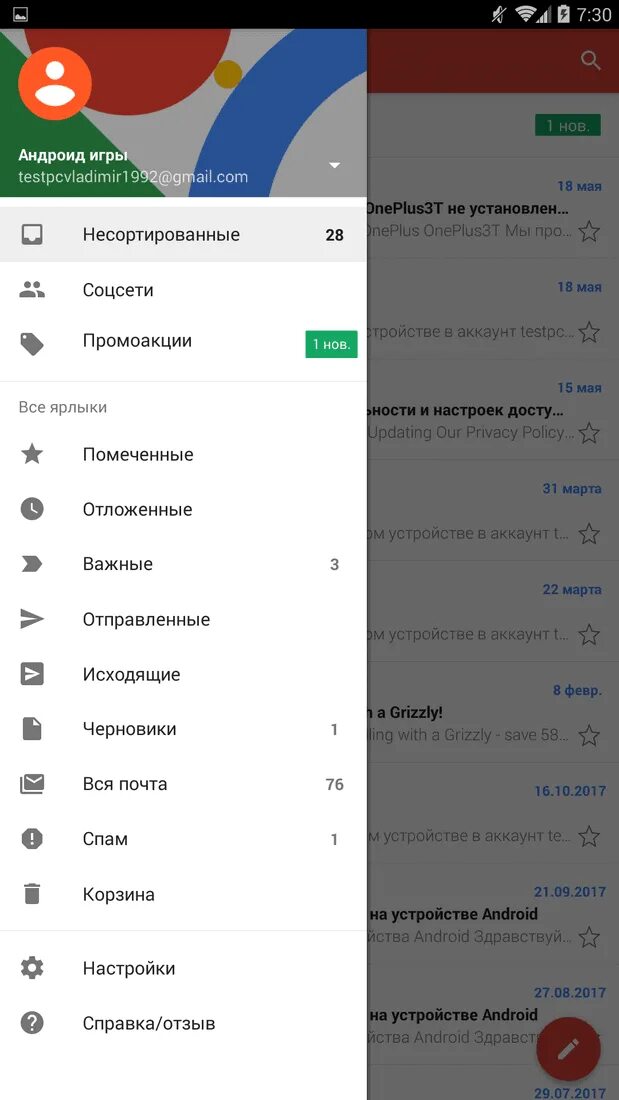
Task: Open Настройки settings
Action: [183, 968]
